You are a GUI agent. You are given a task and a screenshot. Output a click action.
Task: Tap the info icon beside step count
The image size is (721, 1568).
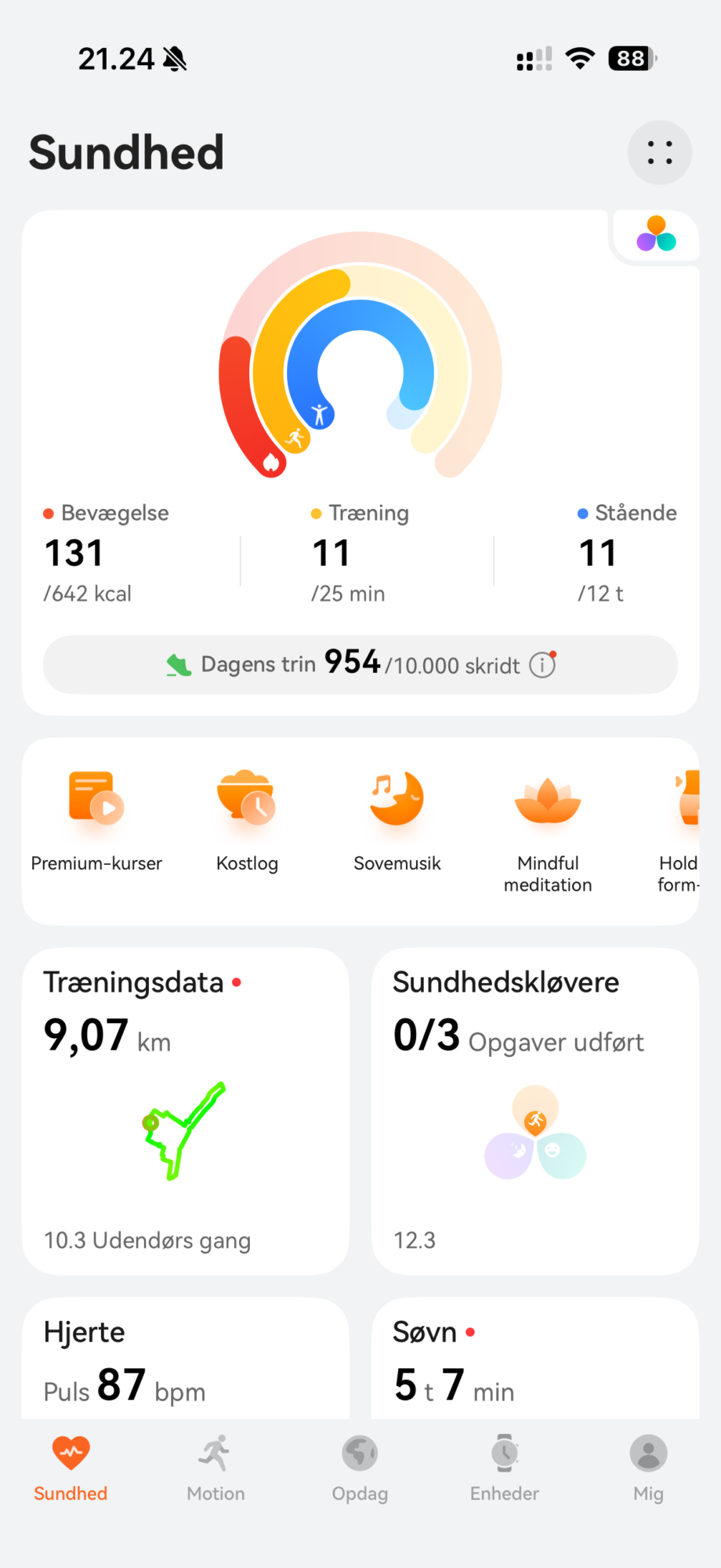(542, 665)
